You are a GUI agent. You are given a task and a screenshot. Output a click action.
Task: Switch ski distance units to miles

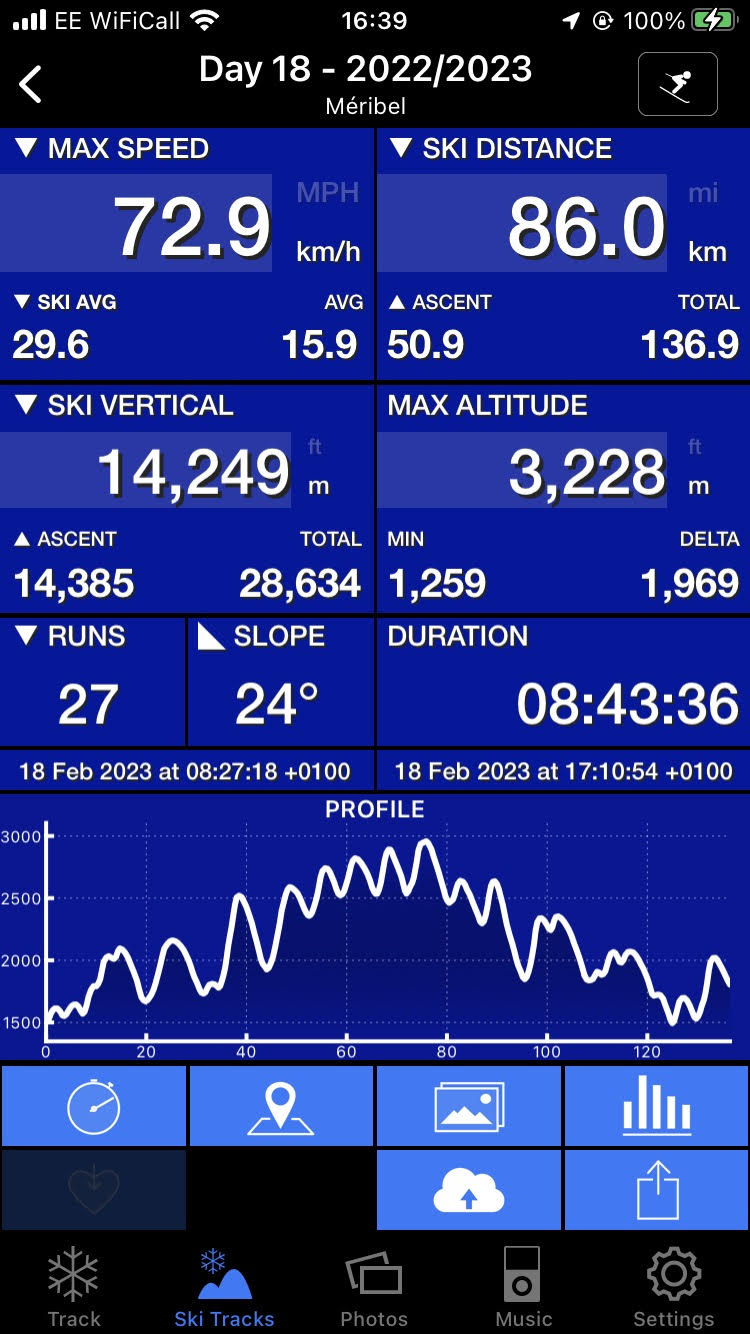[x=704, y=193]
